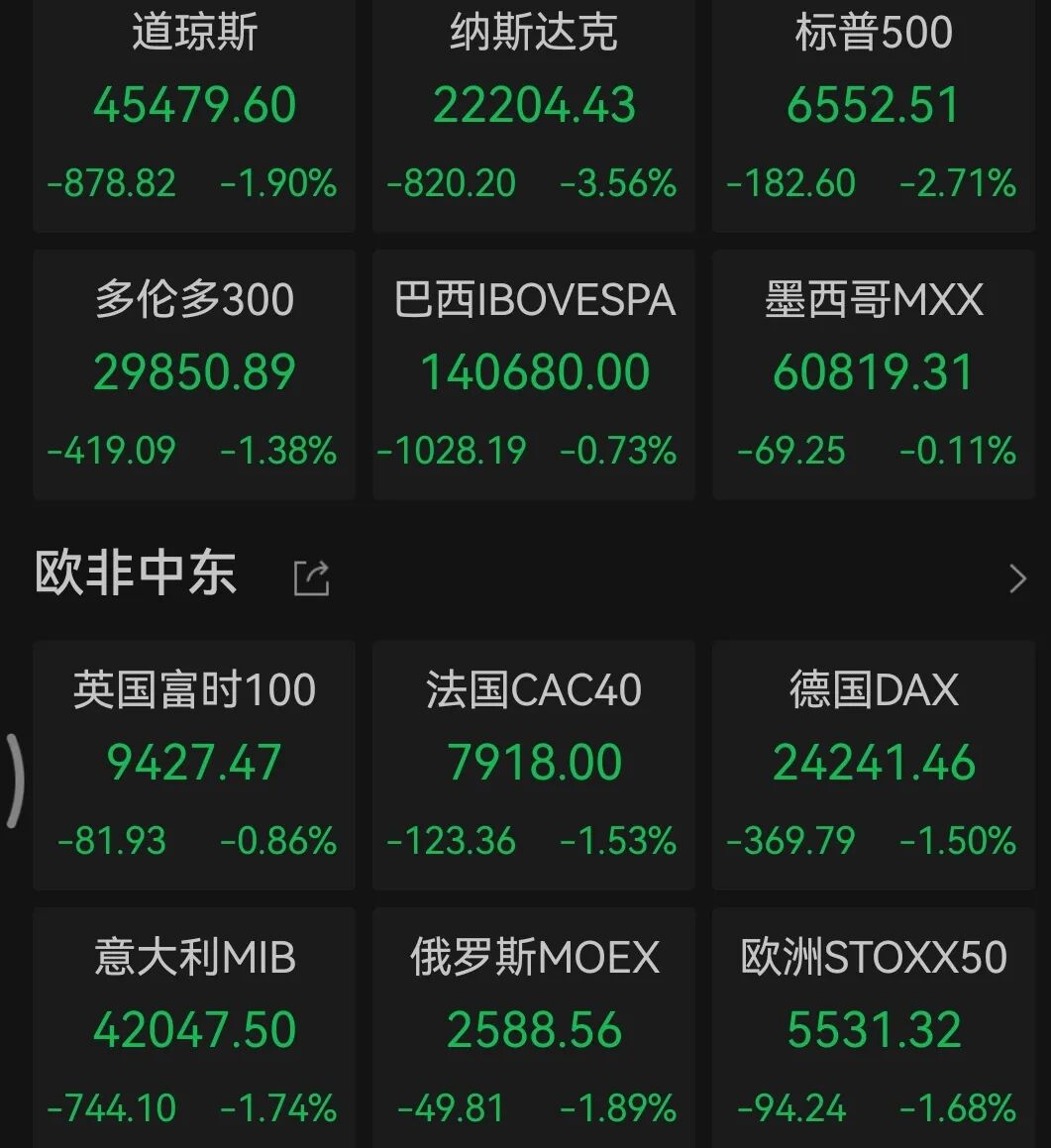Image resolution: width=1051 pixels, height=1148 pixels.
Task: Open the 墨西哥MXX index card
Action: coord(873,374)
